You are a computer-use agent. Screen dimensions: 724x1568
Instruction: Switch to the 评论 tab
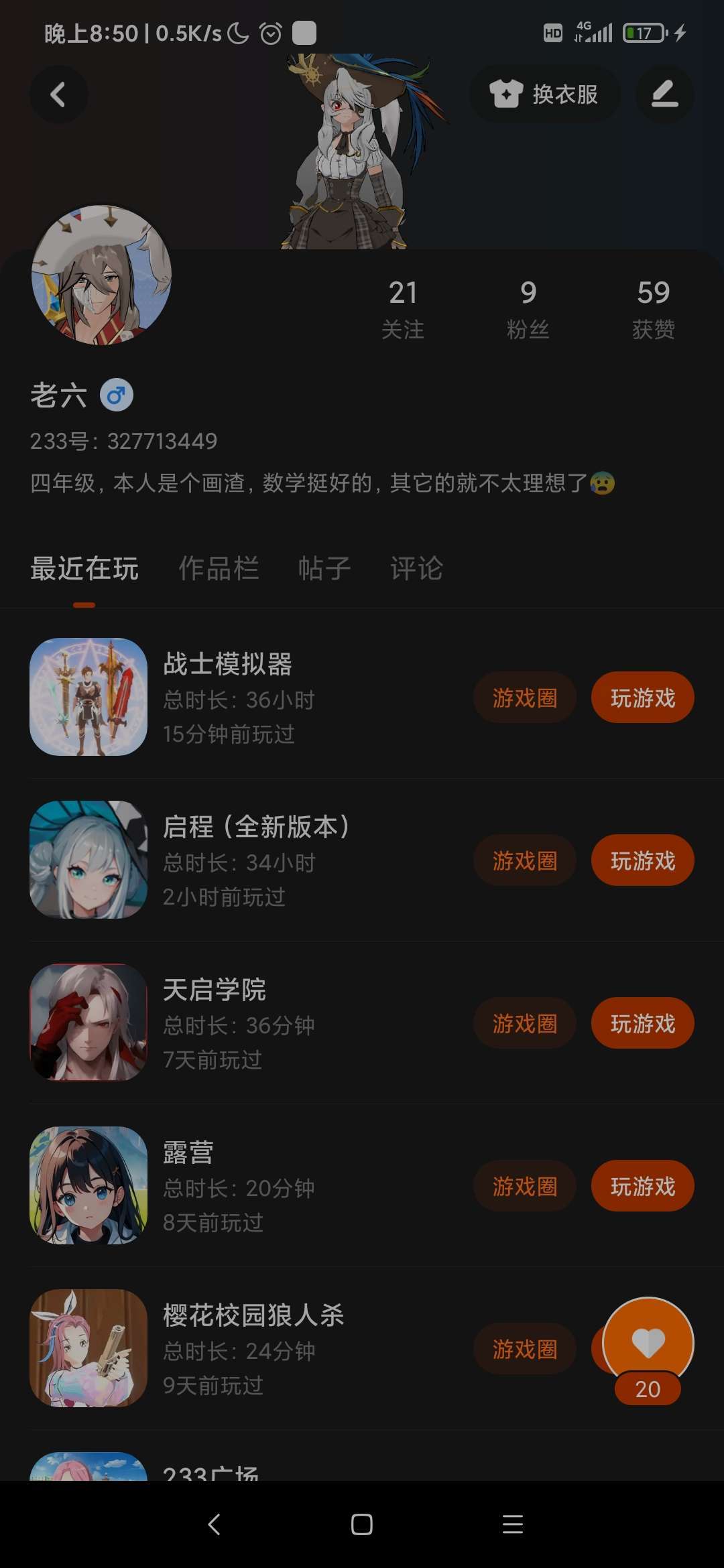pos(416,568)
